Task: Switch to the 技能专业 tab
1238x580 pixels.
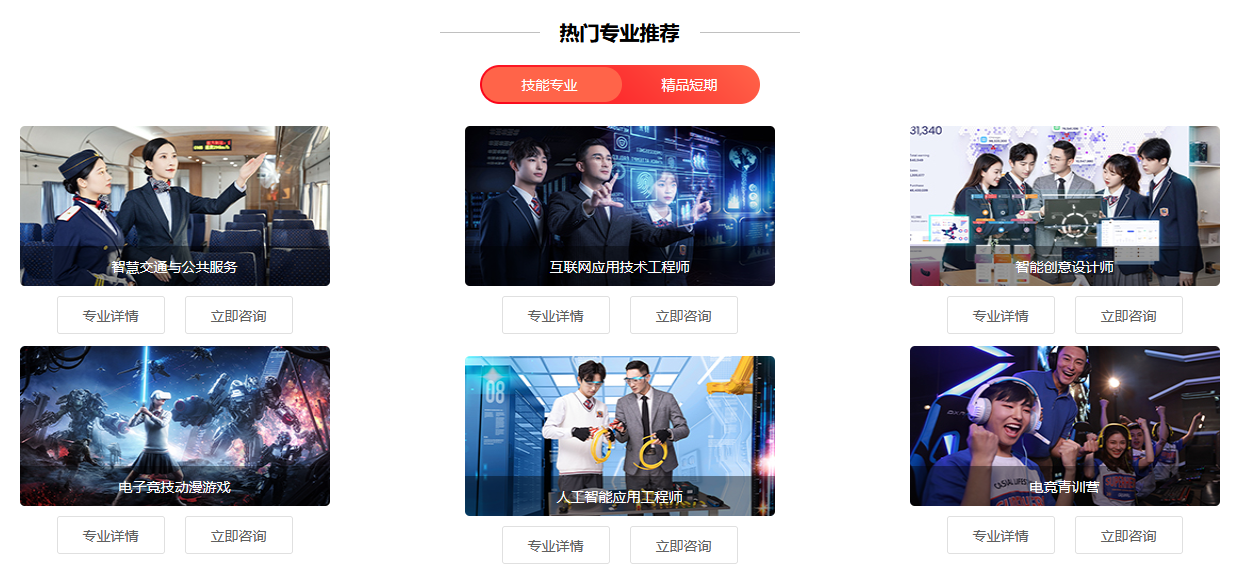Action: pos(550,85)
